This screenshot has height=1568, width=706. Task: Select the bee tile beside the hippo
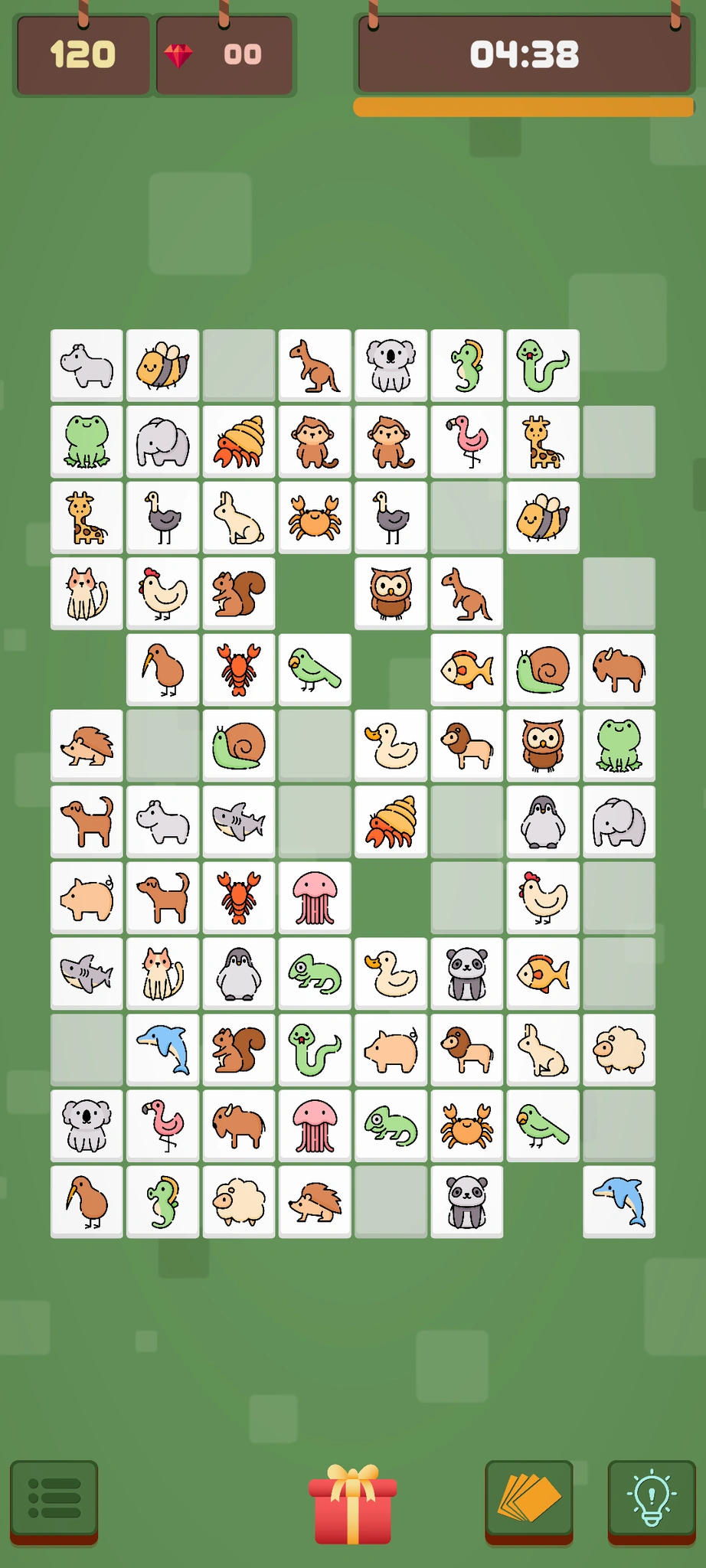[162, 365]
